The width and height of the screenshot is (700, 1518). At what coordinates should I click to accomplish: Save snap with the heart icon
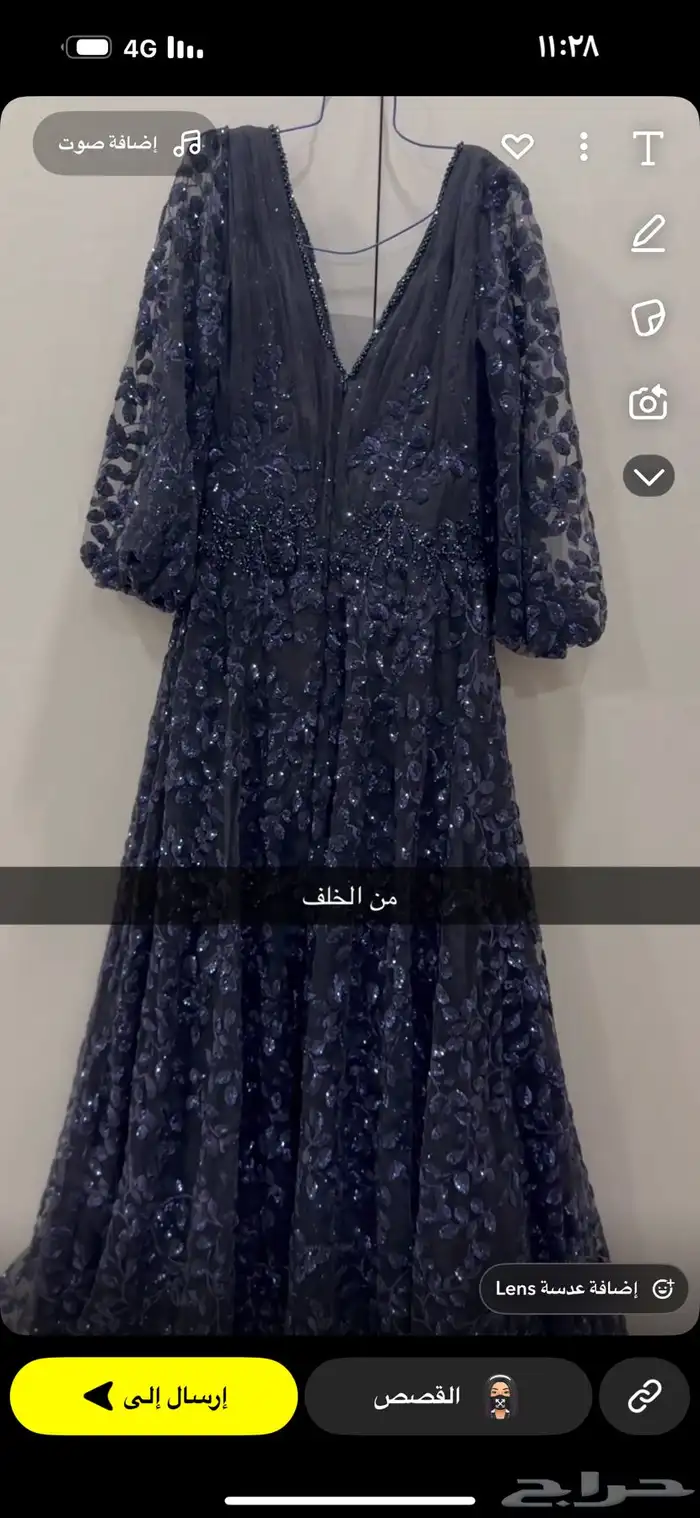pyautogui.click(x=517, y=148)
